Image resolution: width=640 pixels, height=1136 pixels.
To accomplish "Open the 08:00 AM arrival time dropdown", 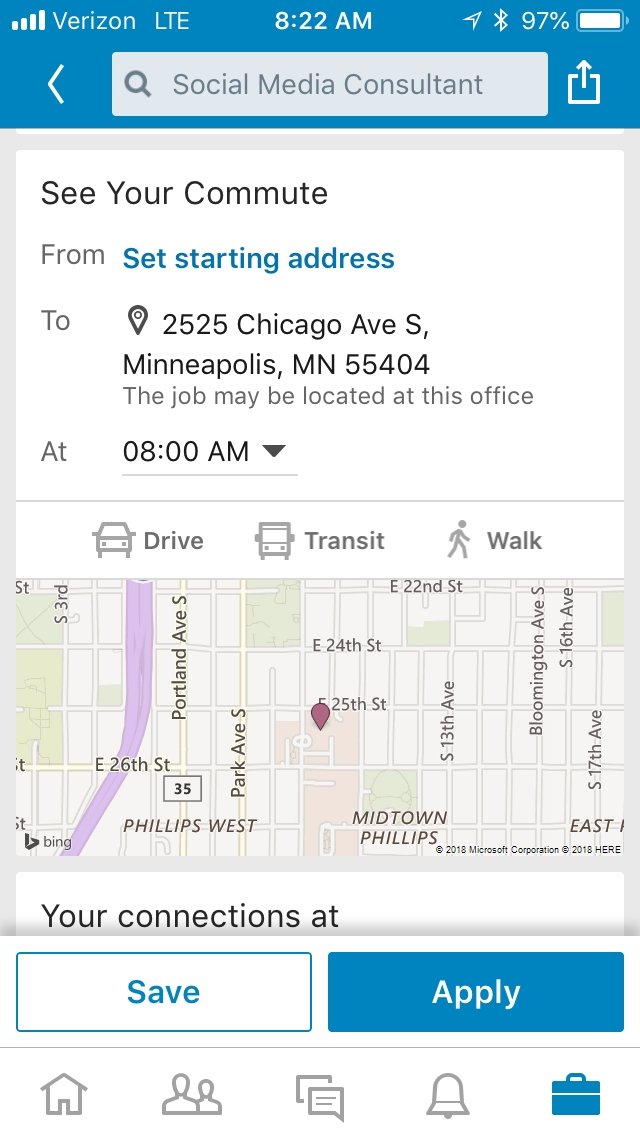I will pos(209,451).
